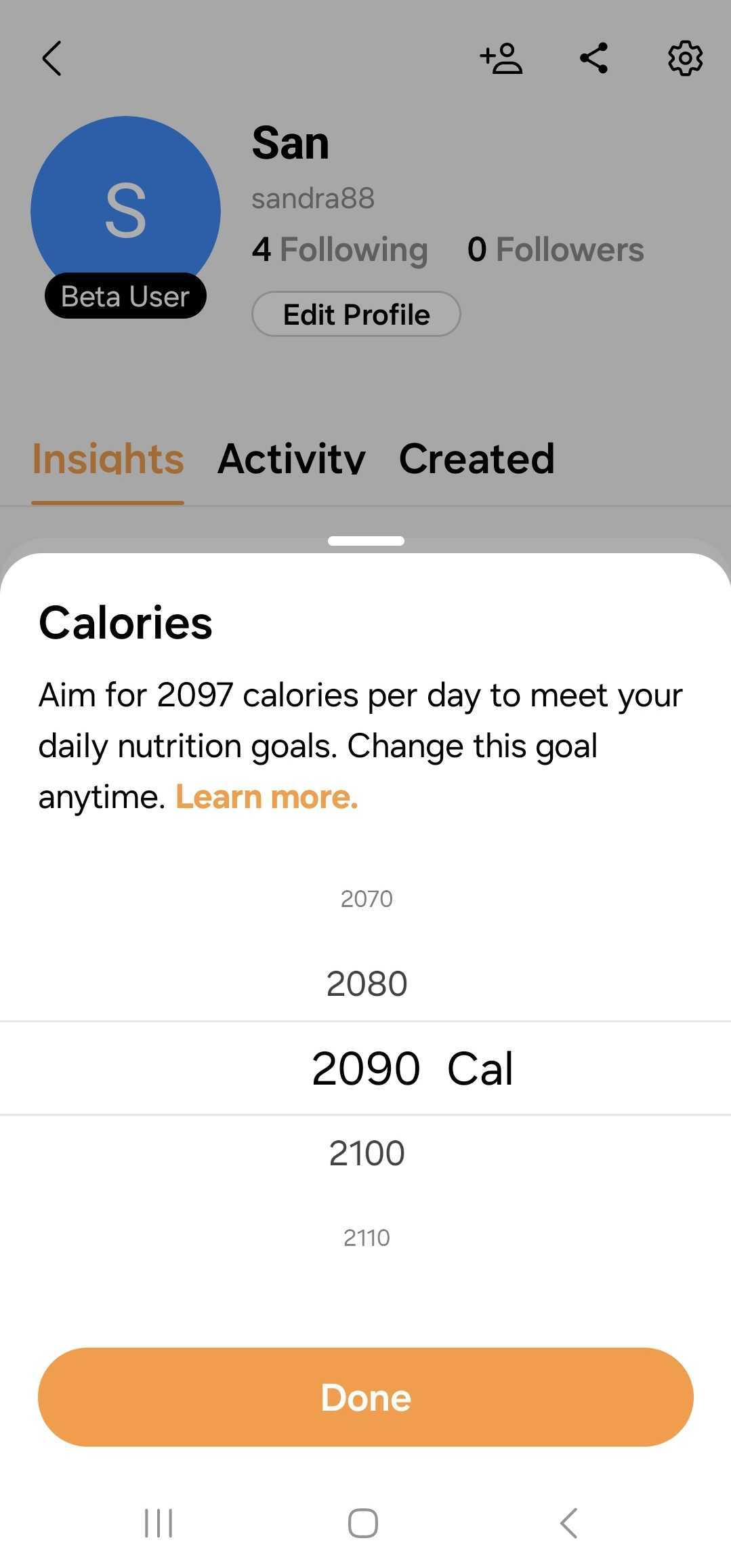Viewport: 731px width, 1568px height.
Task: Share the profile
Action: pyautogui.click(x=593, y=58)
